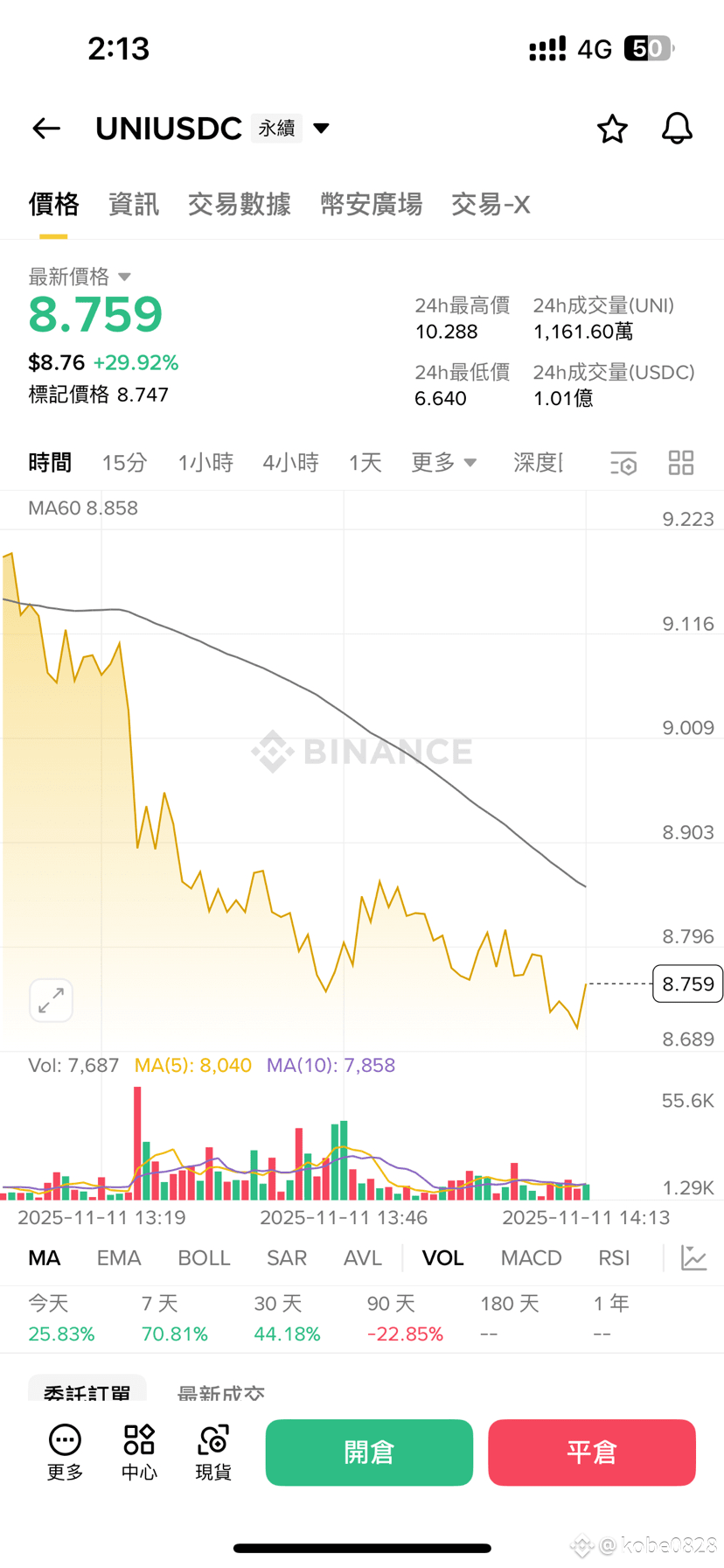Select the 15分 chart interval

coord(124,463)
